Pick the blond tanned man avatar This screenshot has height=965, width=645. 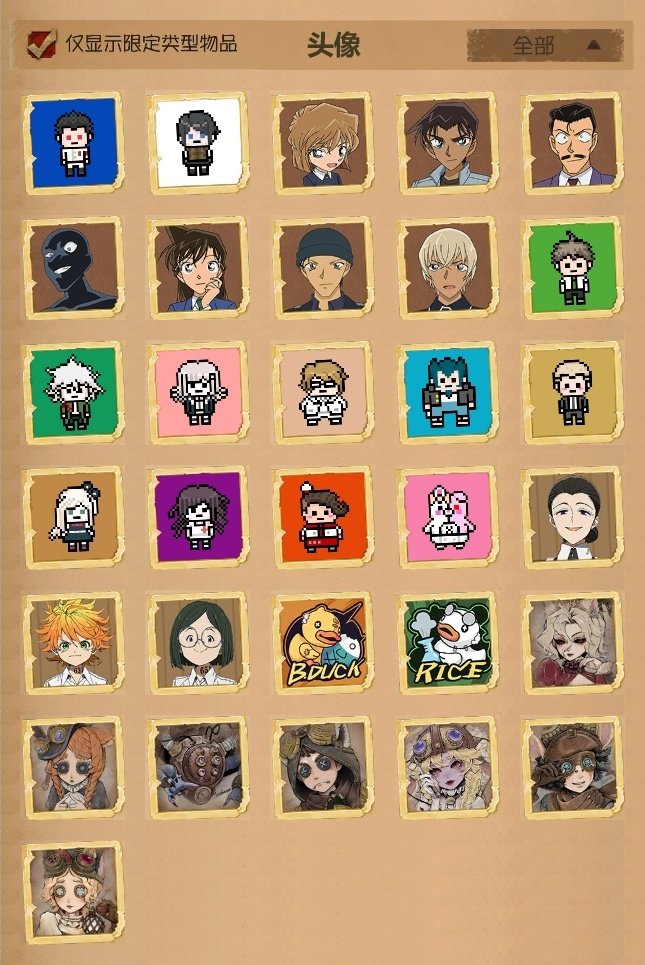pos(447,268)
